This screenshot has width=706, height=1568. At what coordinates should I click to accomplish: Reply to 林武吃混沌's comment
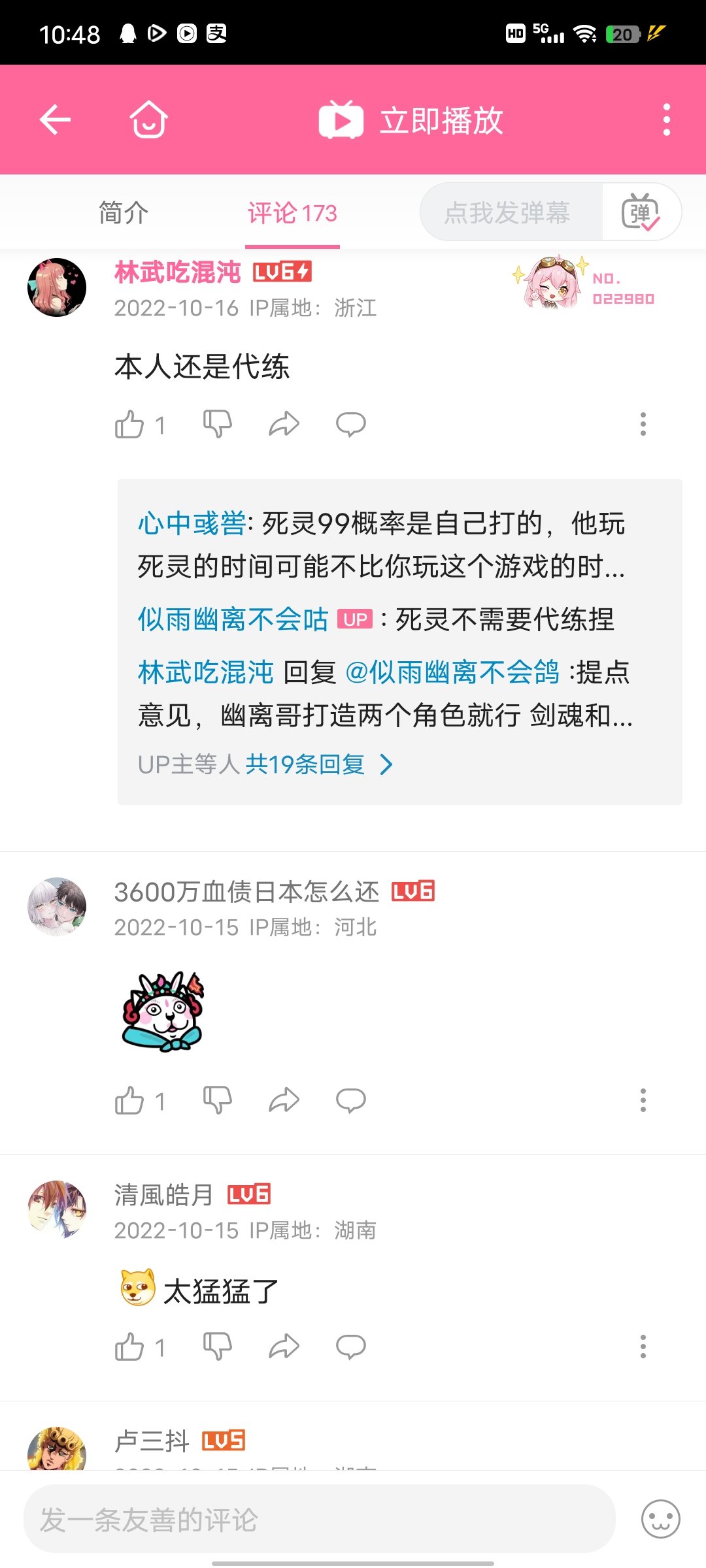pyautogui.click(x=351, y=425)
